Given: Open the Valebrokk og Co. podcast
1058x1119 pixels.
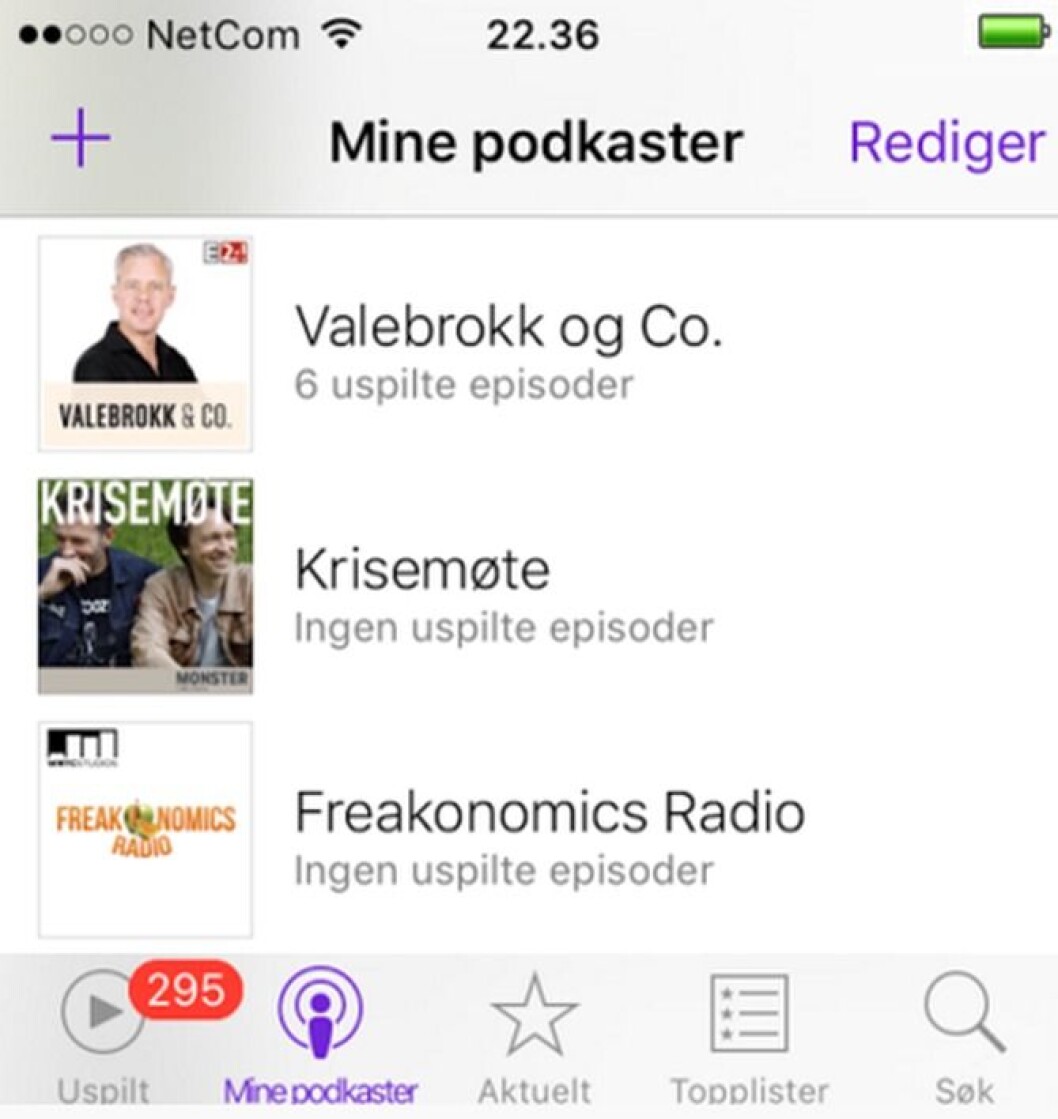Looking at the screenshot, I should tap(507, 345).
